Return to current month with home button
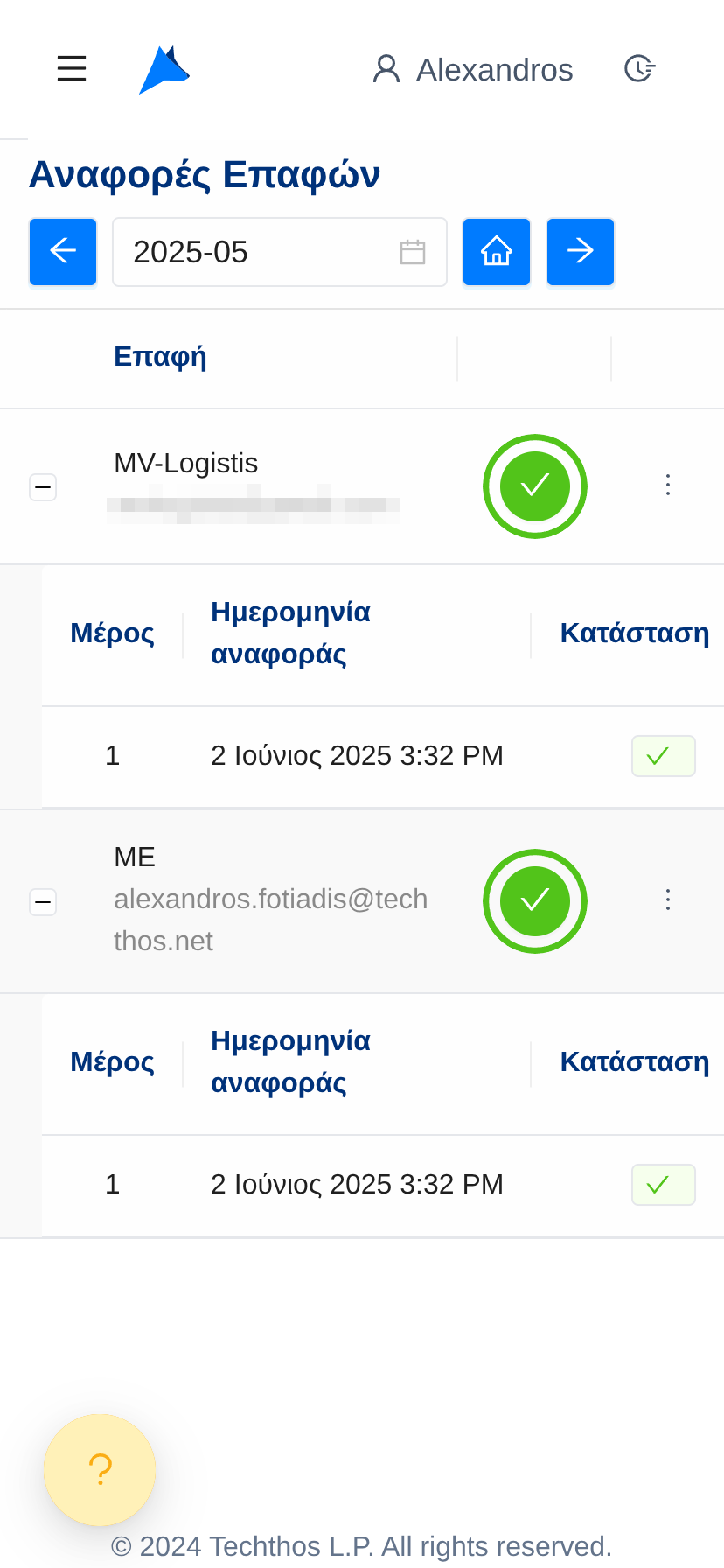This screenshot has height=1568, width=724. coord(497,252)
